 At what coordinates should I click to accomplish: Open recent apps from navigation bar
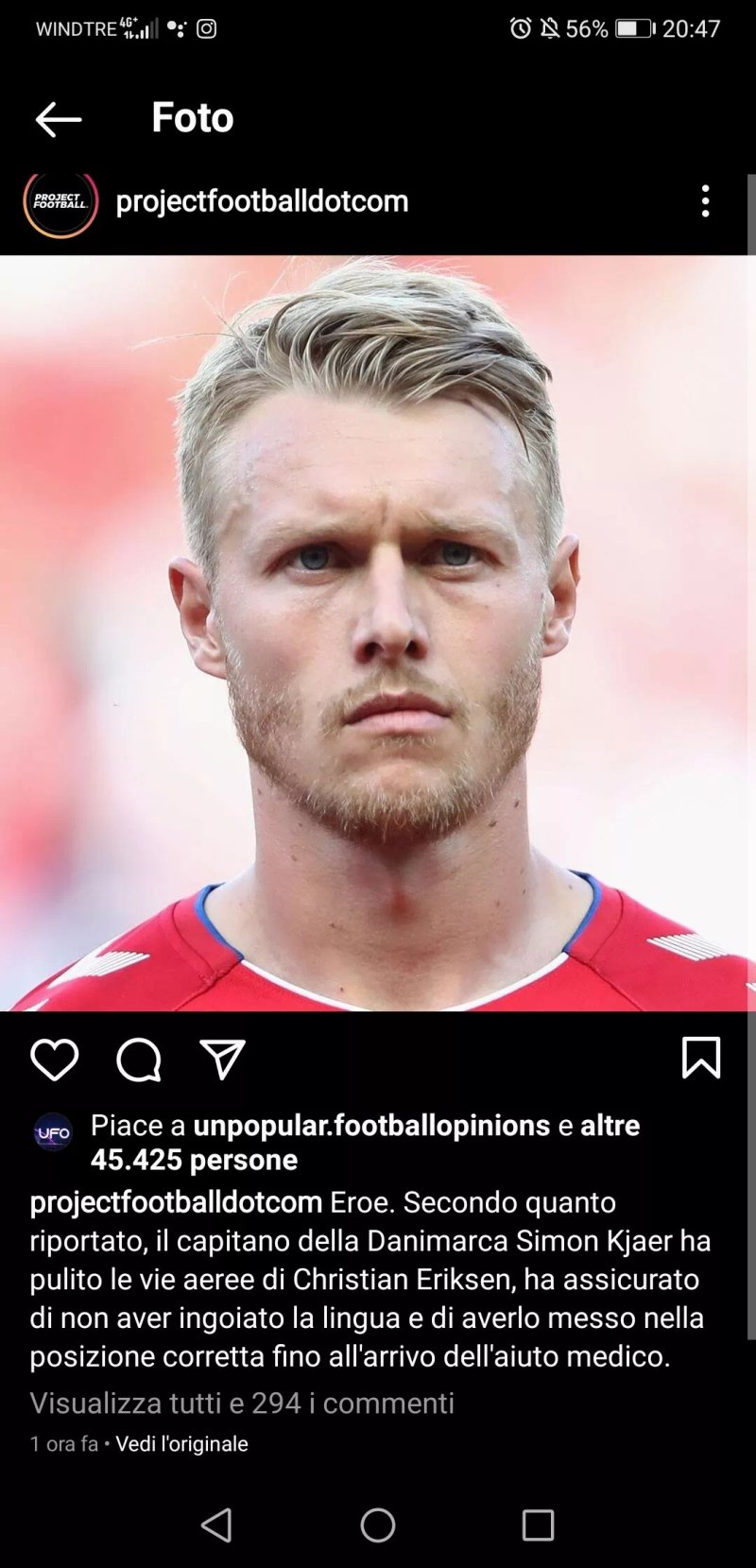538,1525
